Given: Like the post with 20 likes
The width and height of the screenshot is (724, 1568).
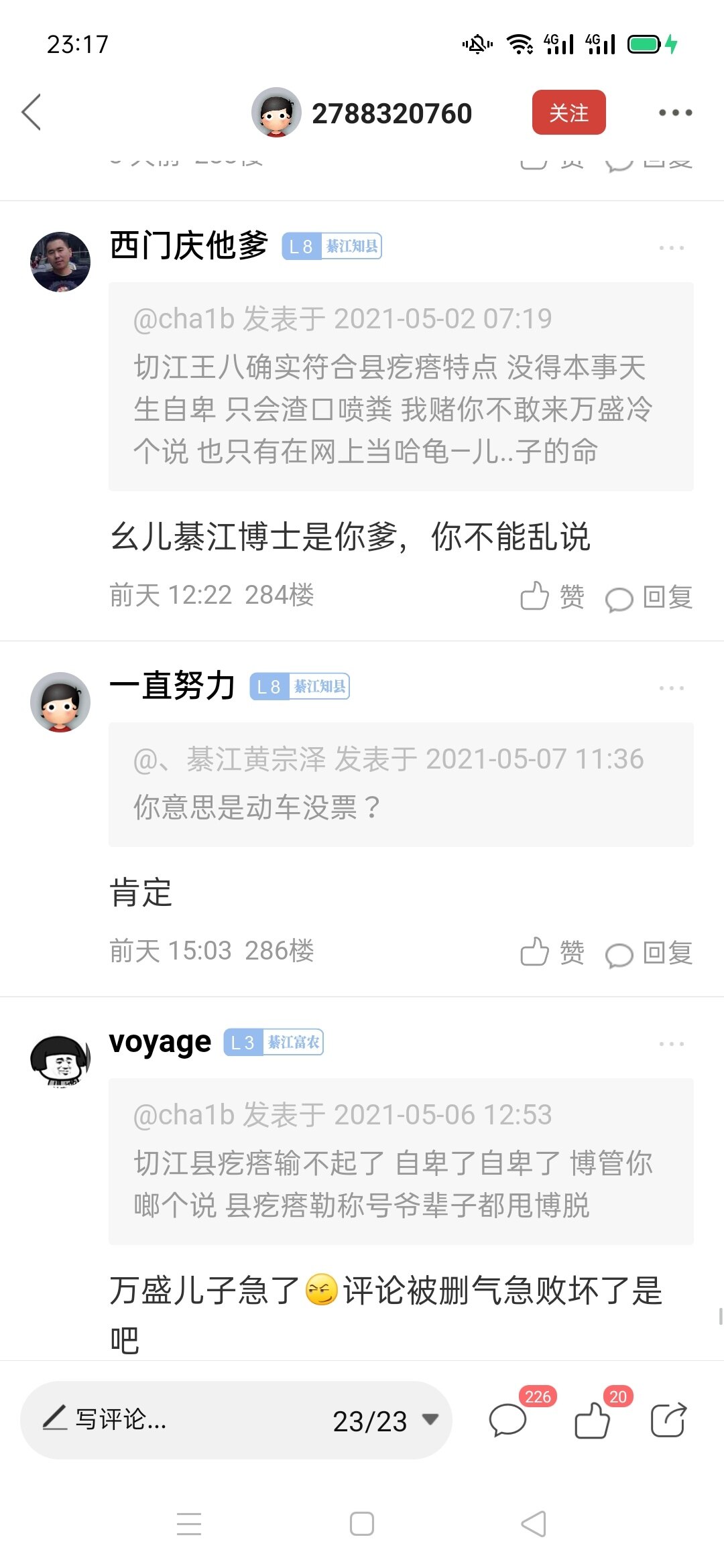Looking at the screenshot, I should coord(593,1420).
